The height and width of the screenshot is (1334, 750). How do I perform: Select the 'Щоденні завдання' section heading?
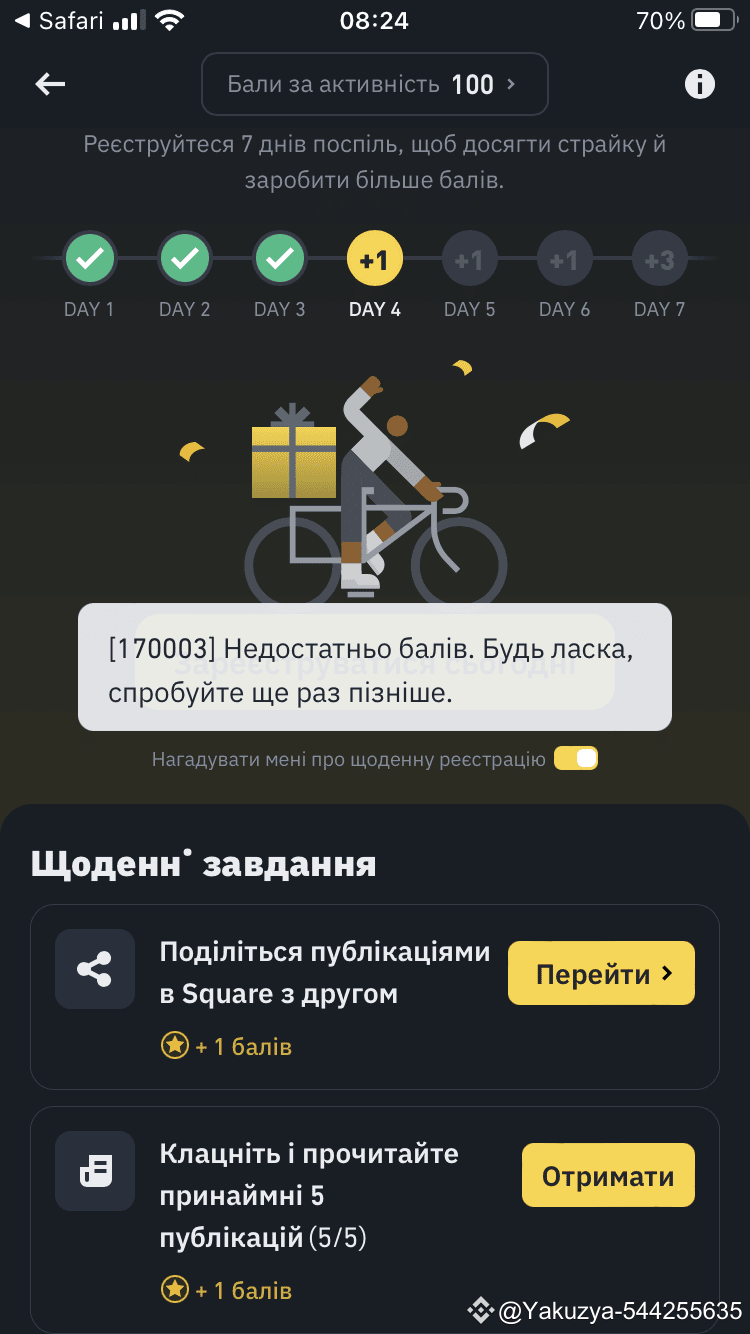click(204, 864)
